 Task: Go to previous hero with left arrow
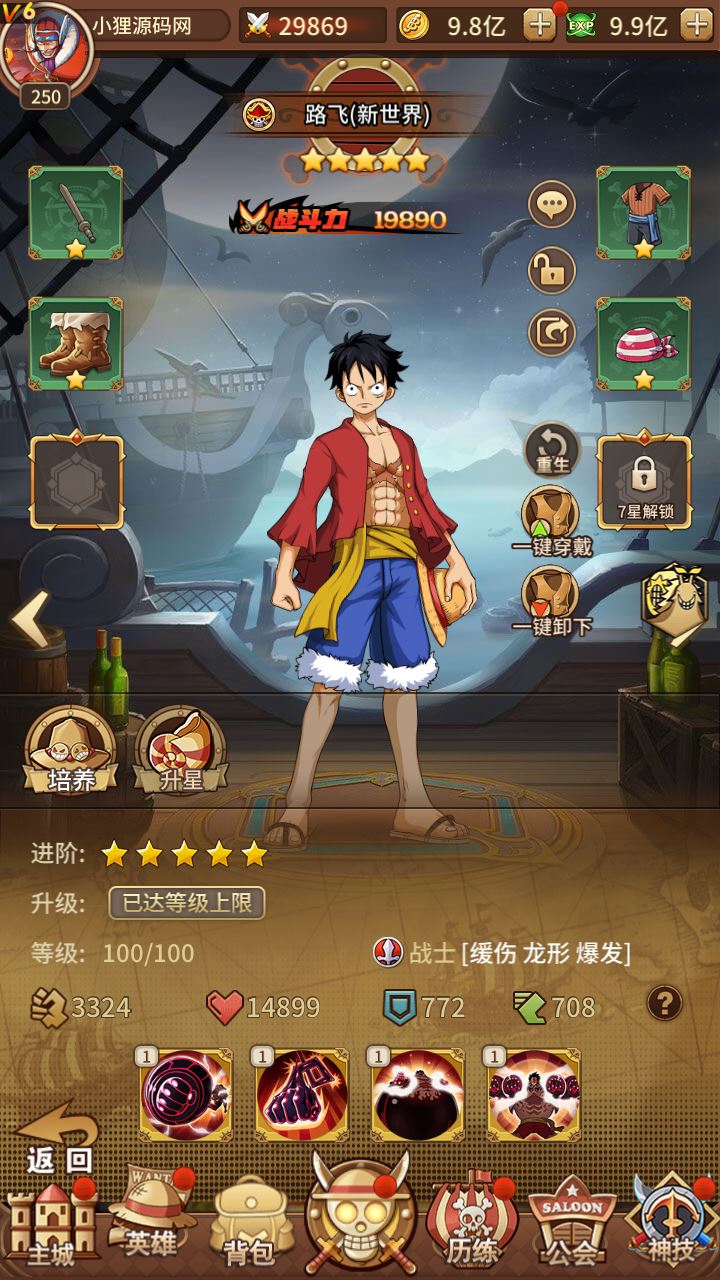point(29,619)
